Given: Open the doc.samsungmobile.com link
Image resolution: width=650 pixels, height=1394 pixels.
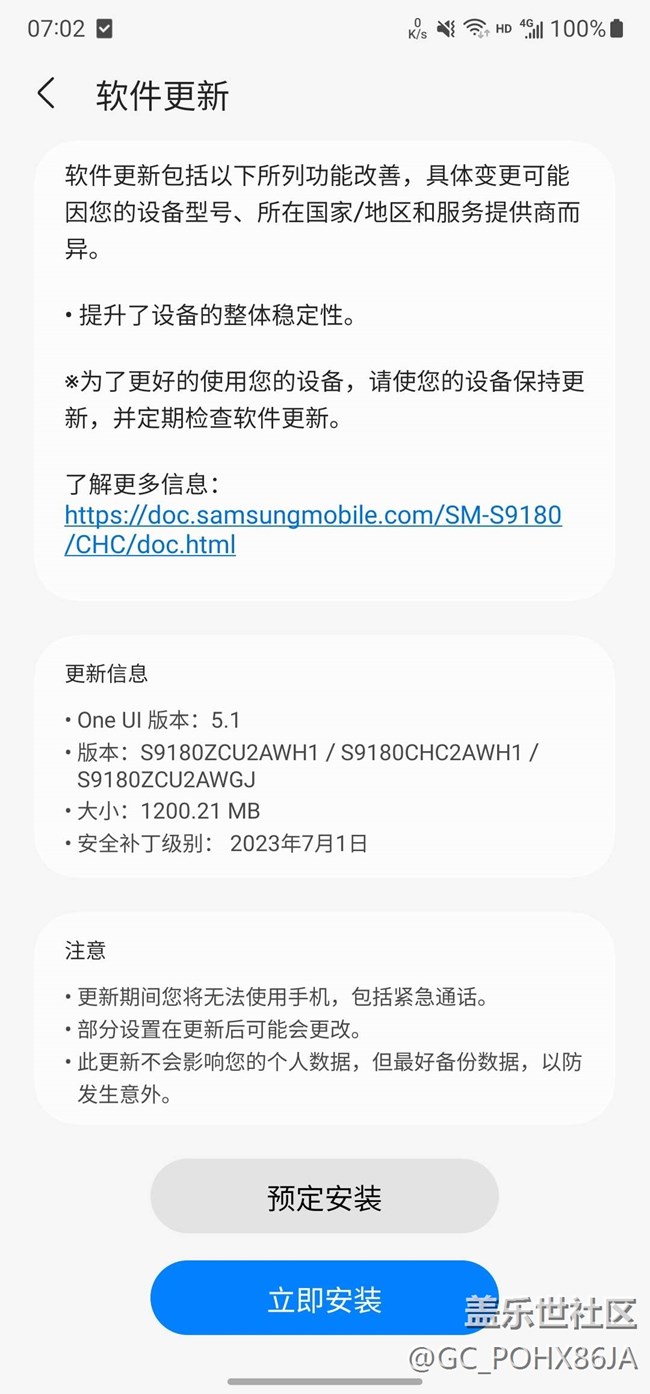Looking at the screenshot, I should click(313, 530).
